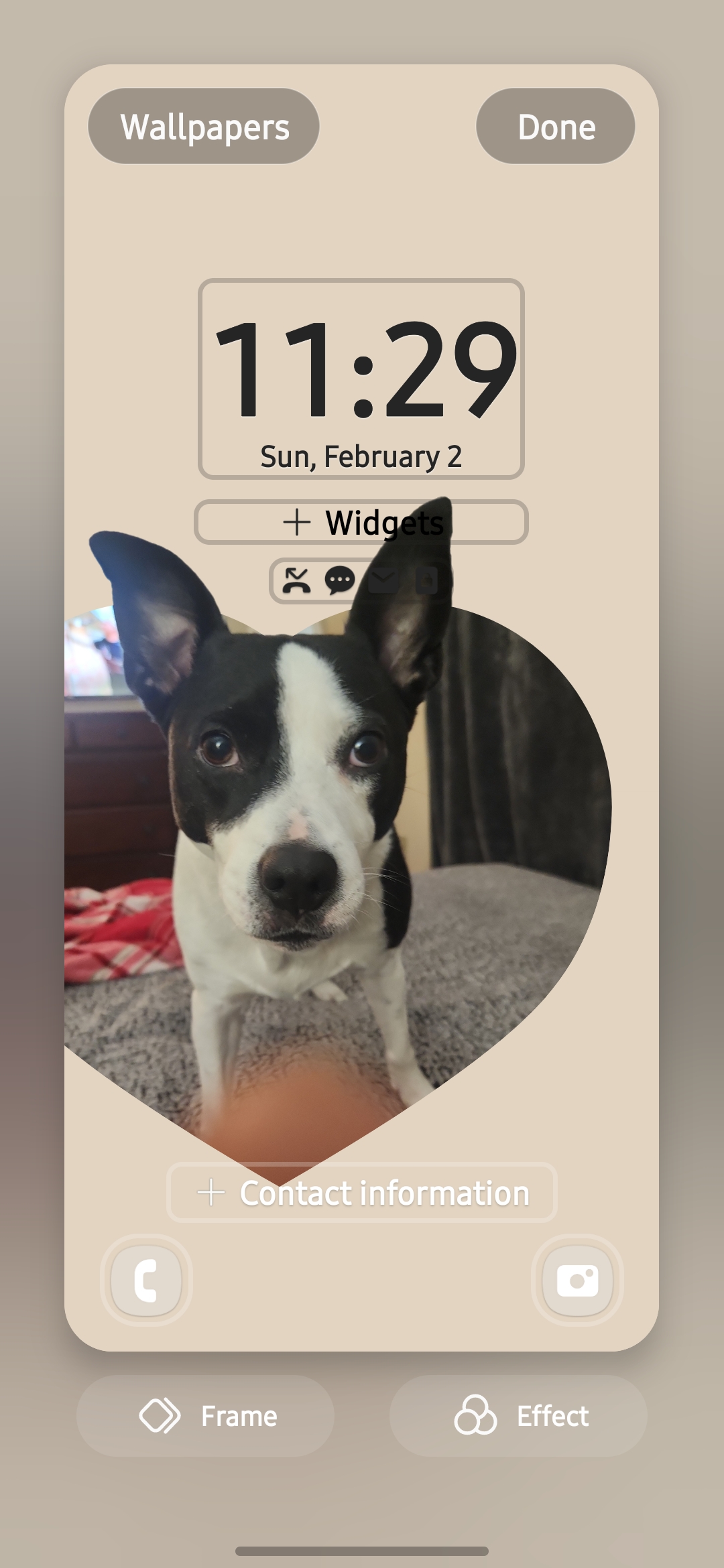Open the Wallpapers picker

click(204, 127)
